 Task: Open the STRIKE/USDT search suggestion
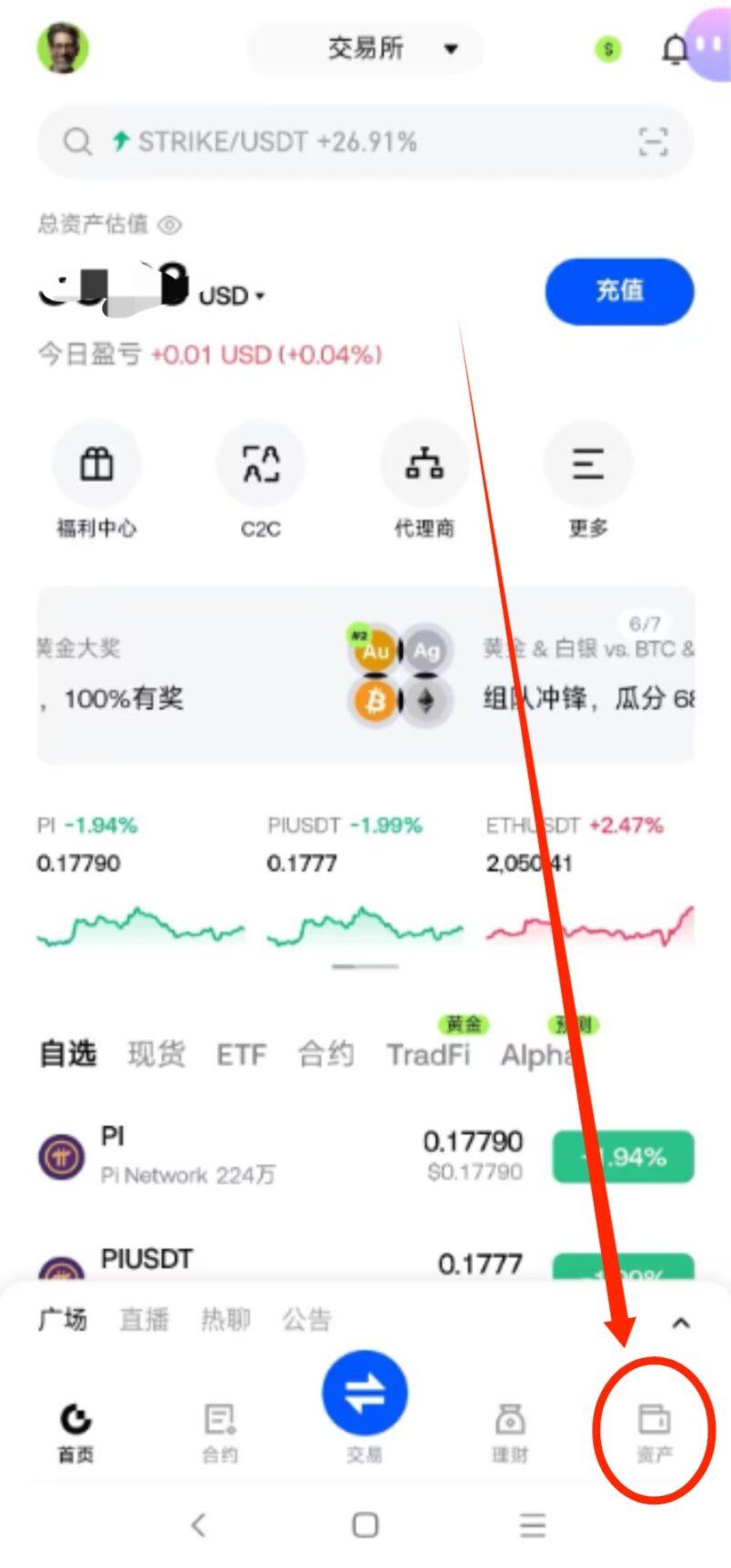coord(273,142)
